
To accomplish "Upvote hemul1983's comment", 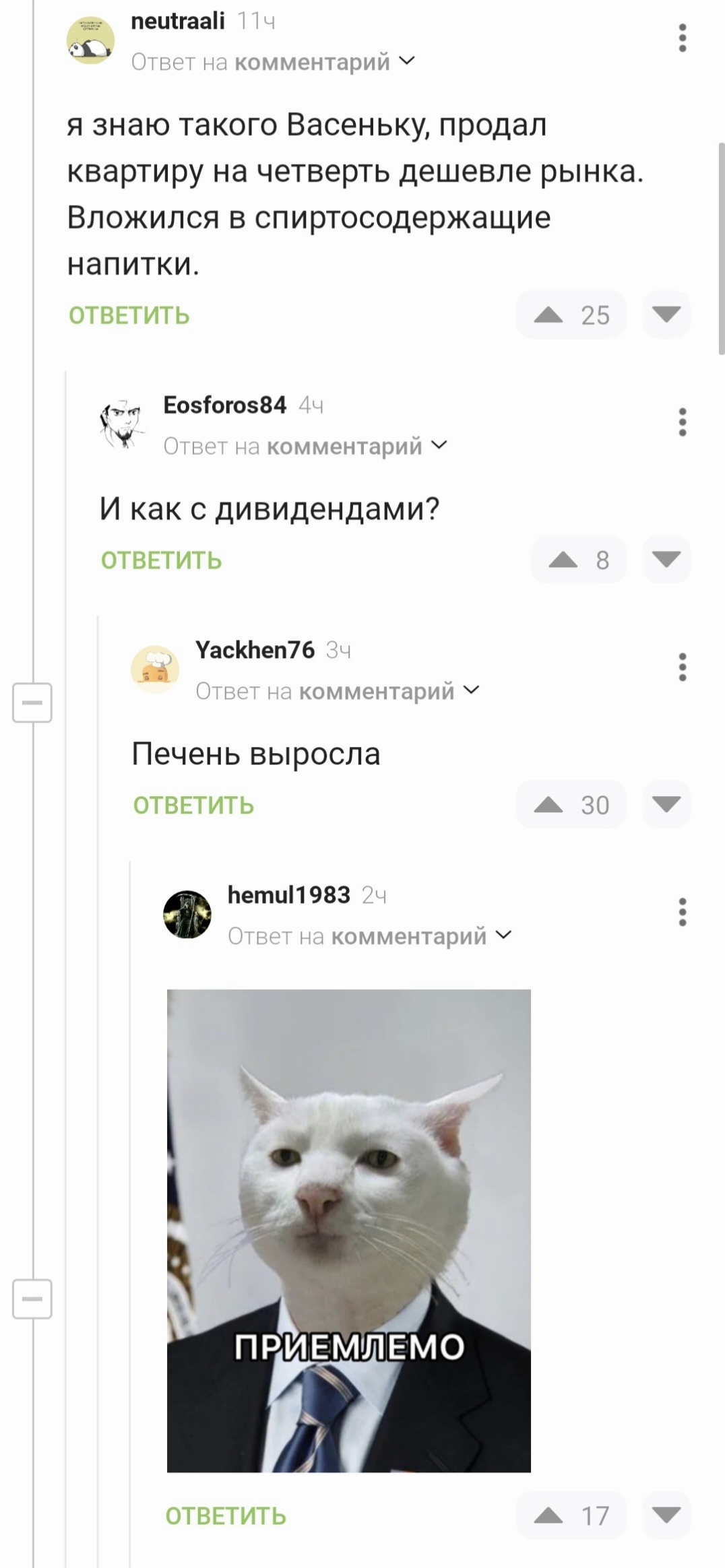I will point(549,1515).
